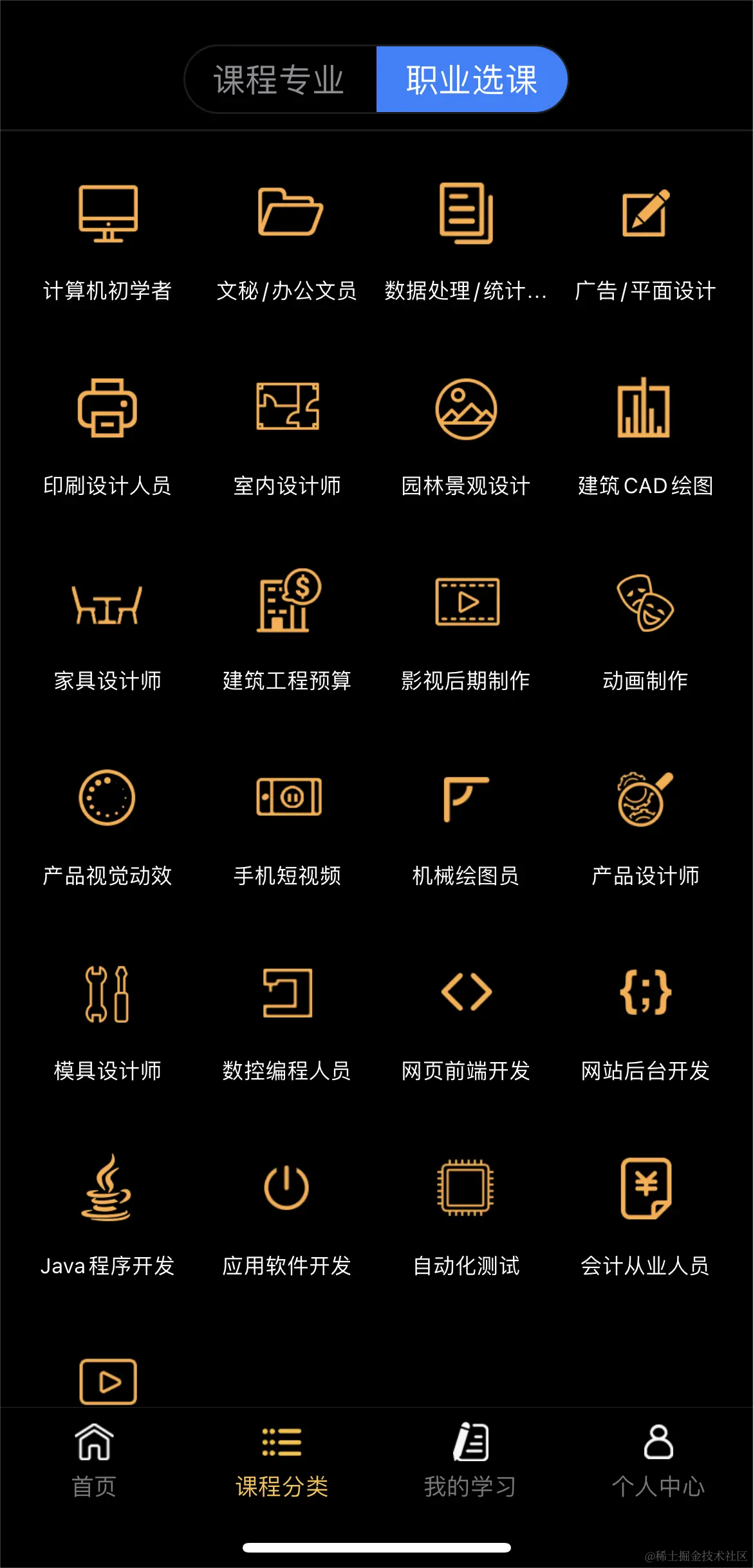The image size is (753, 1568).
Task: Open 动画制作 courses
Action: point(645,631)
